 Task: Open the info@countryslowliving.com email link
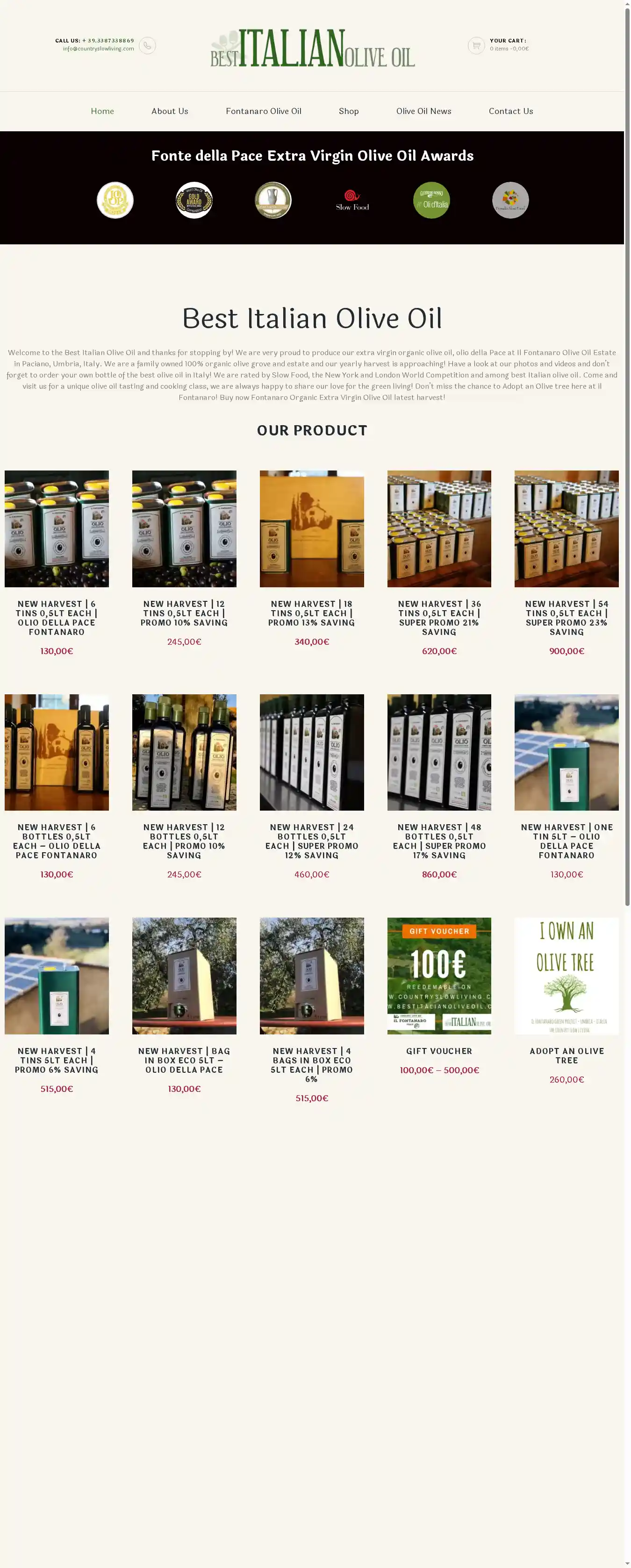point(98,49)
